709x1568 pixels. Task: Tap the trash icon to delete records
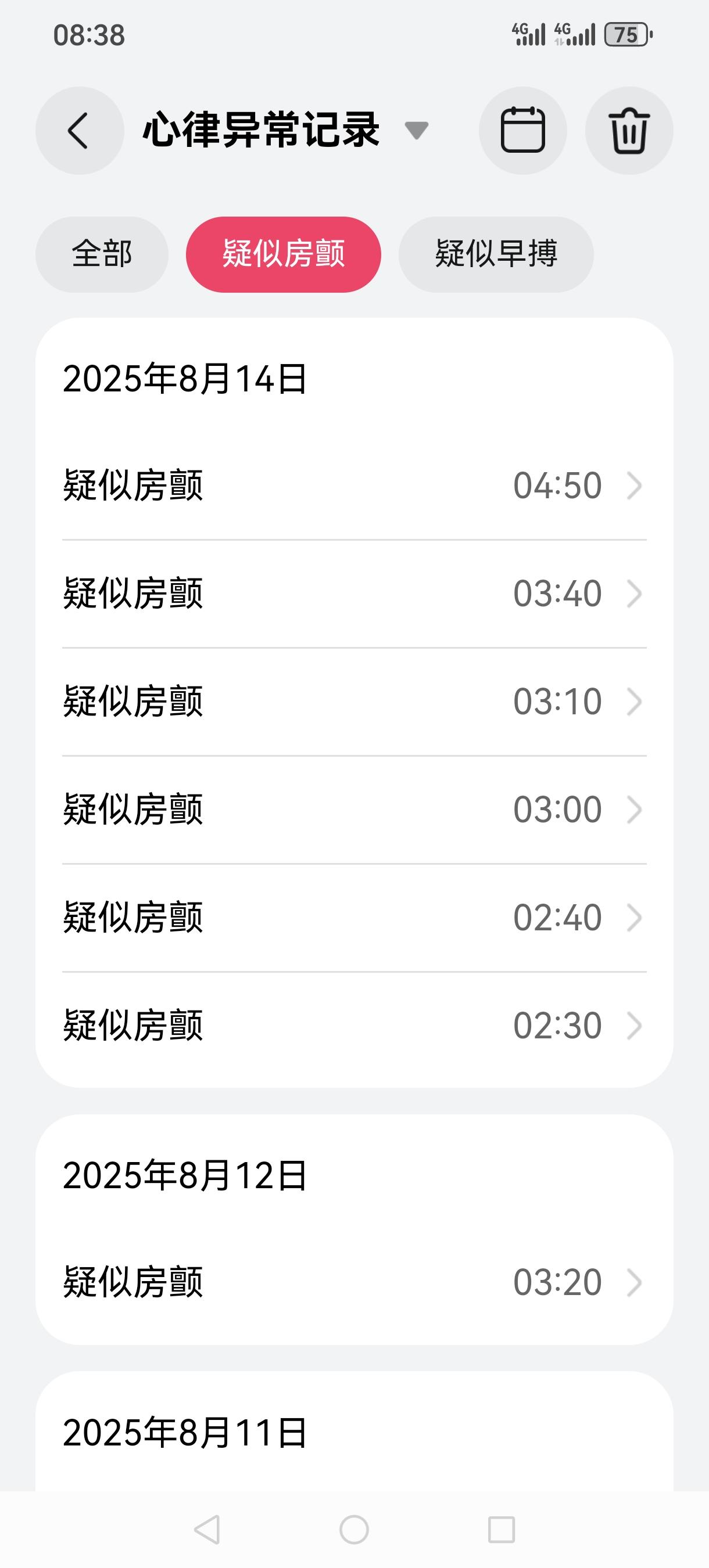[629, 130]
